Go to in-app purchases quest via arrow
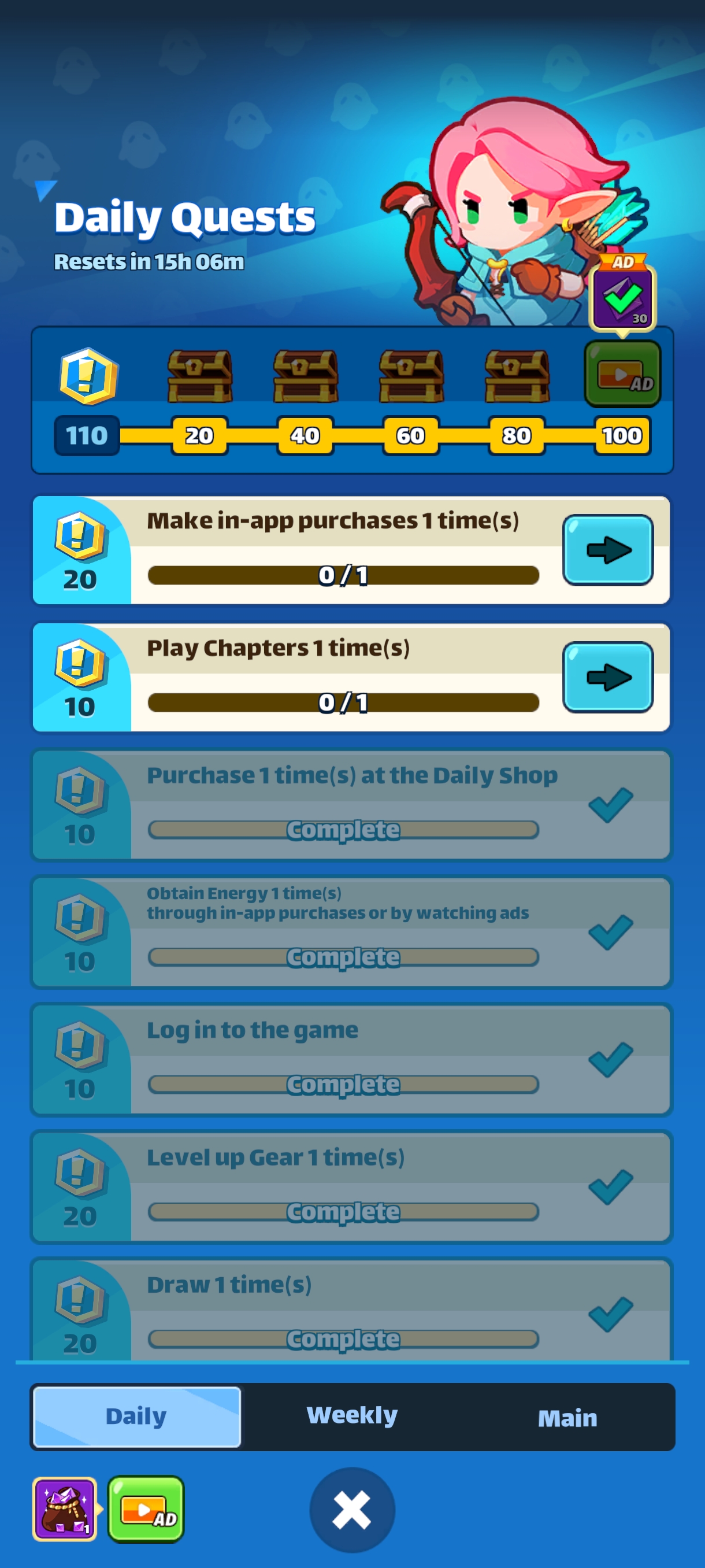This screenshot has width=705, height=1568. point(607,550)
